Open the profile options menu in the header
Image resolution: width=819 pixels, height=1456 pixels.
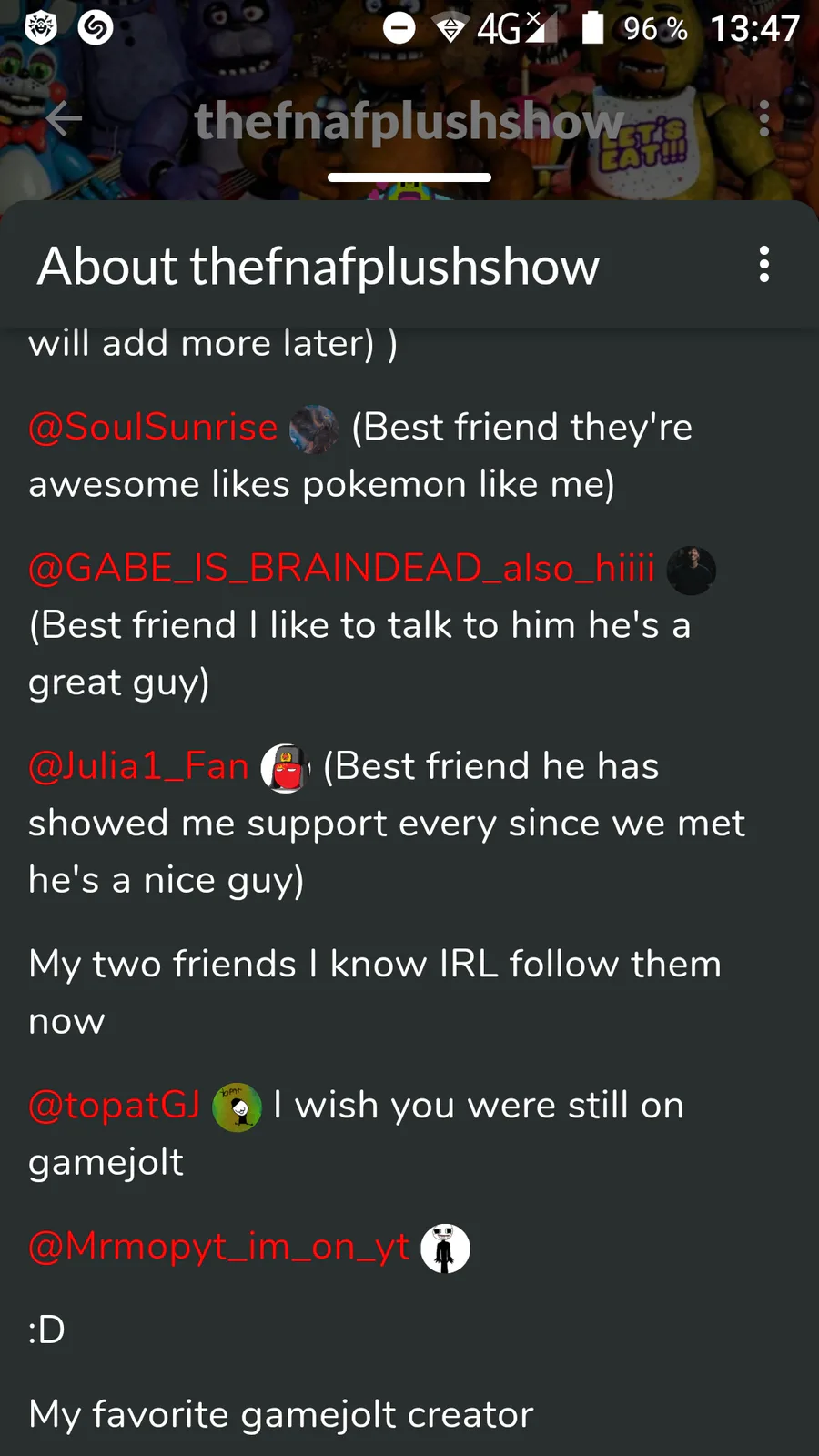click(x=764, y=118)
